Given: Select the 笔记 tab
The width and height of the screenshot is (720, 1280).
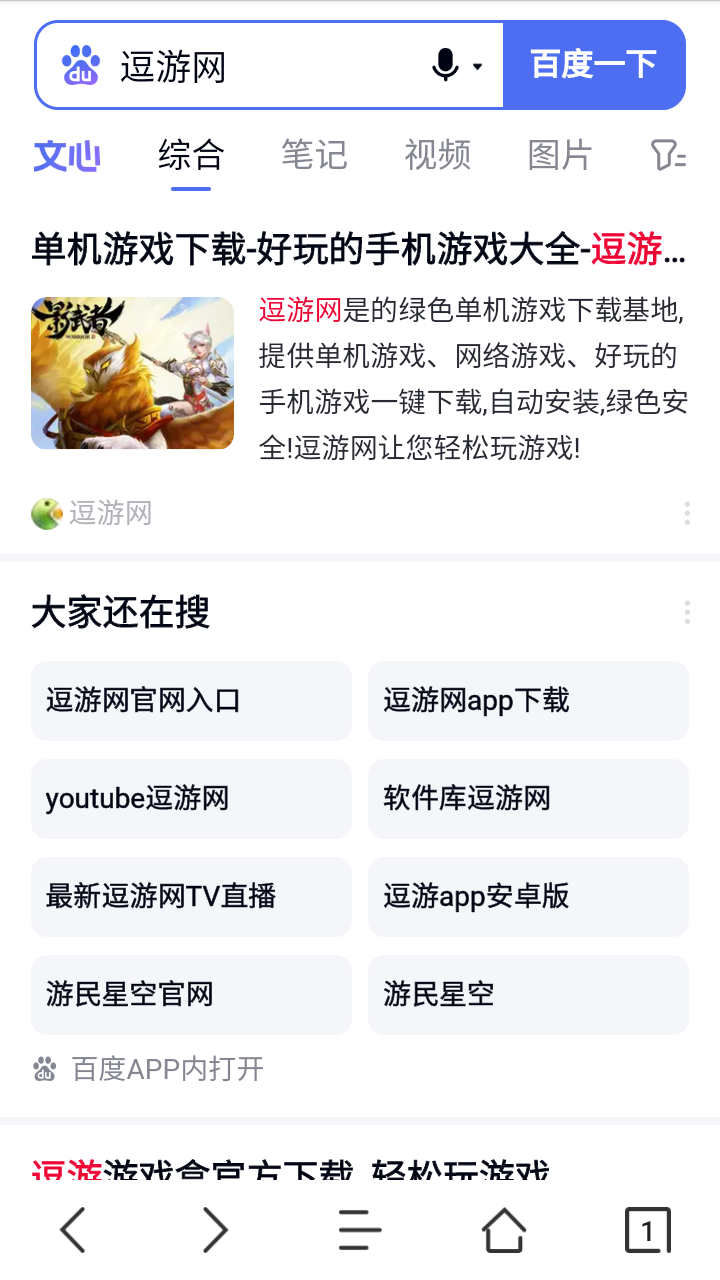Looking at the screenshot, I should [x=314, y=155].
